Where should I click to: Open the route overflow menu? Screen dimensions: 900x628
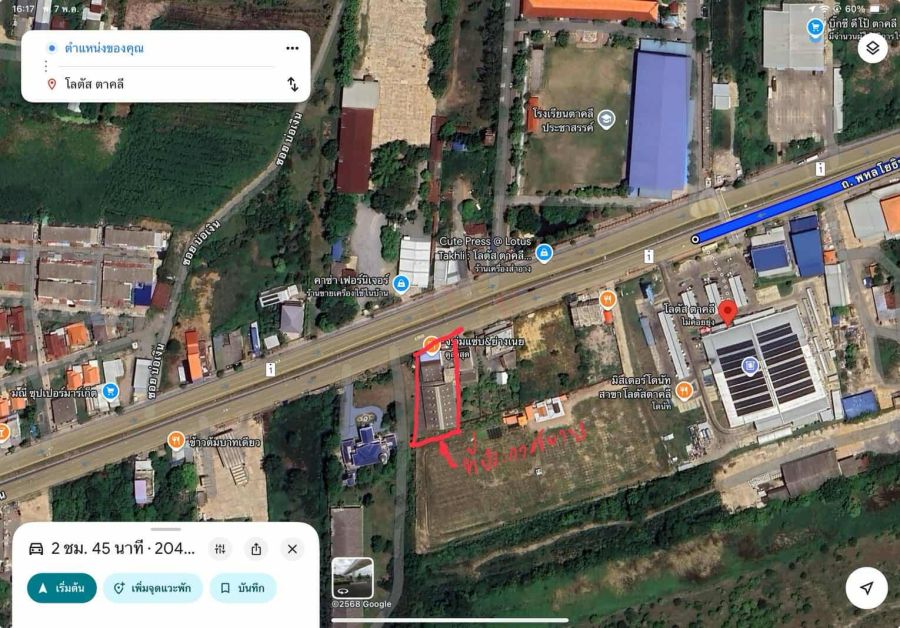pyautogui.click(x=292, y=48)
